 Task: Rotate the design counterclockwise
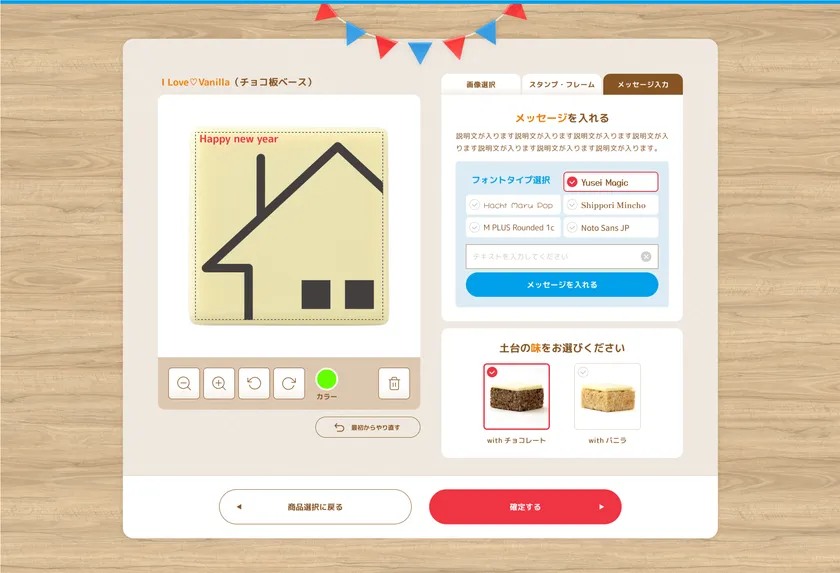(254, 383)
